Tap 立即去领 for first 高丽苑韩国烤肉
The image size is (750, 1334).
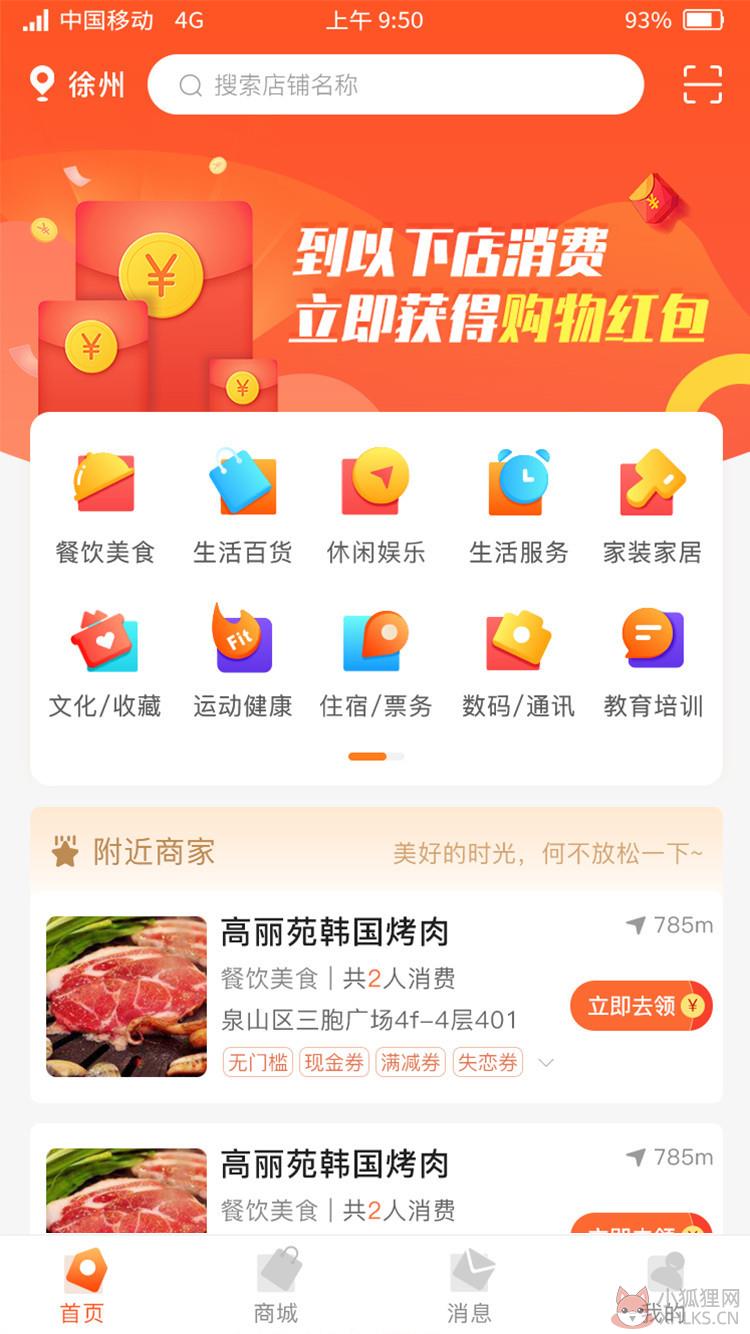click(641, 1006)
